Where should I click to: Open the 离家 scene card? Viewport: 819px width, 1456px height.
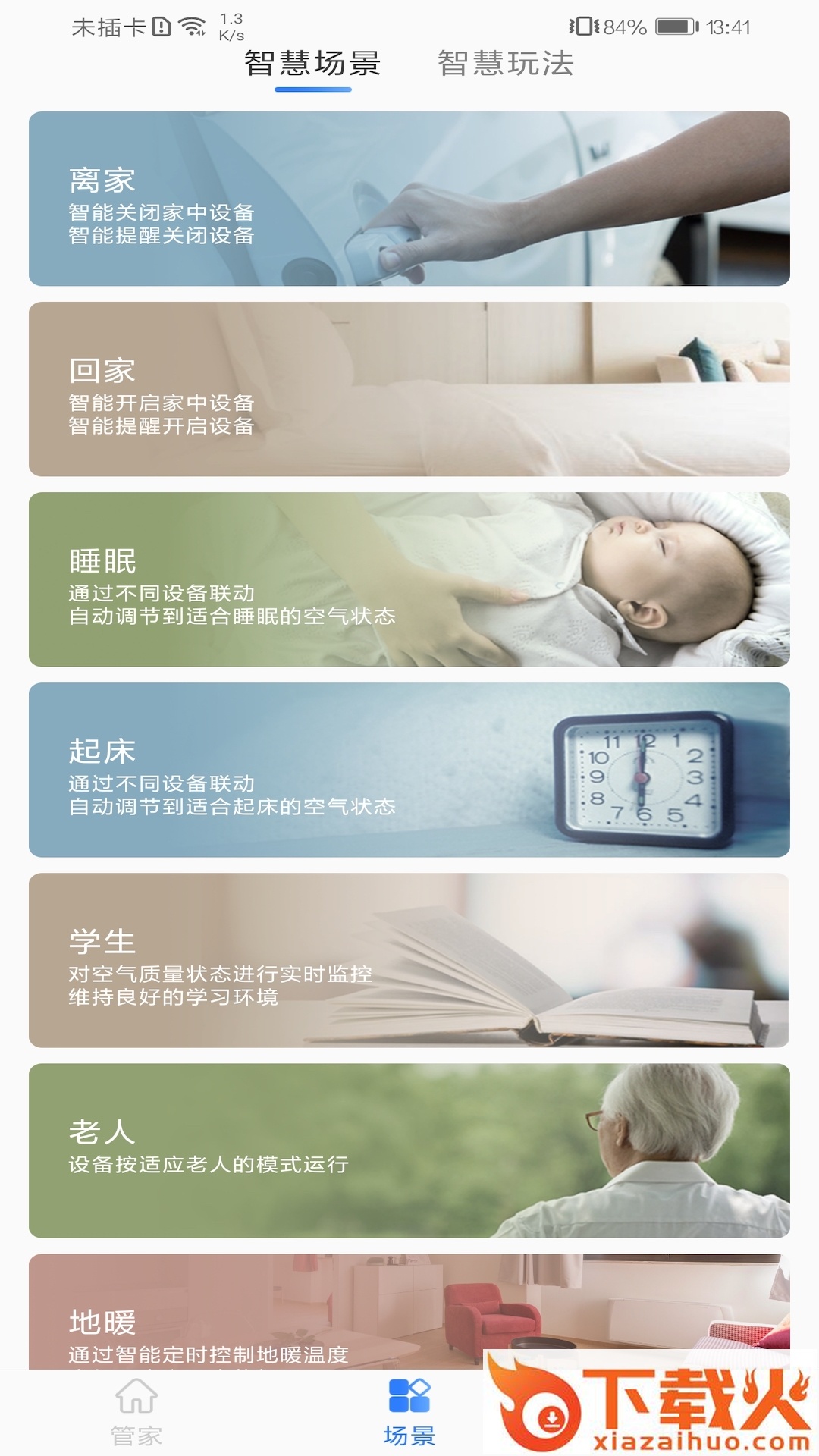[409, 199]
